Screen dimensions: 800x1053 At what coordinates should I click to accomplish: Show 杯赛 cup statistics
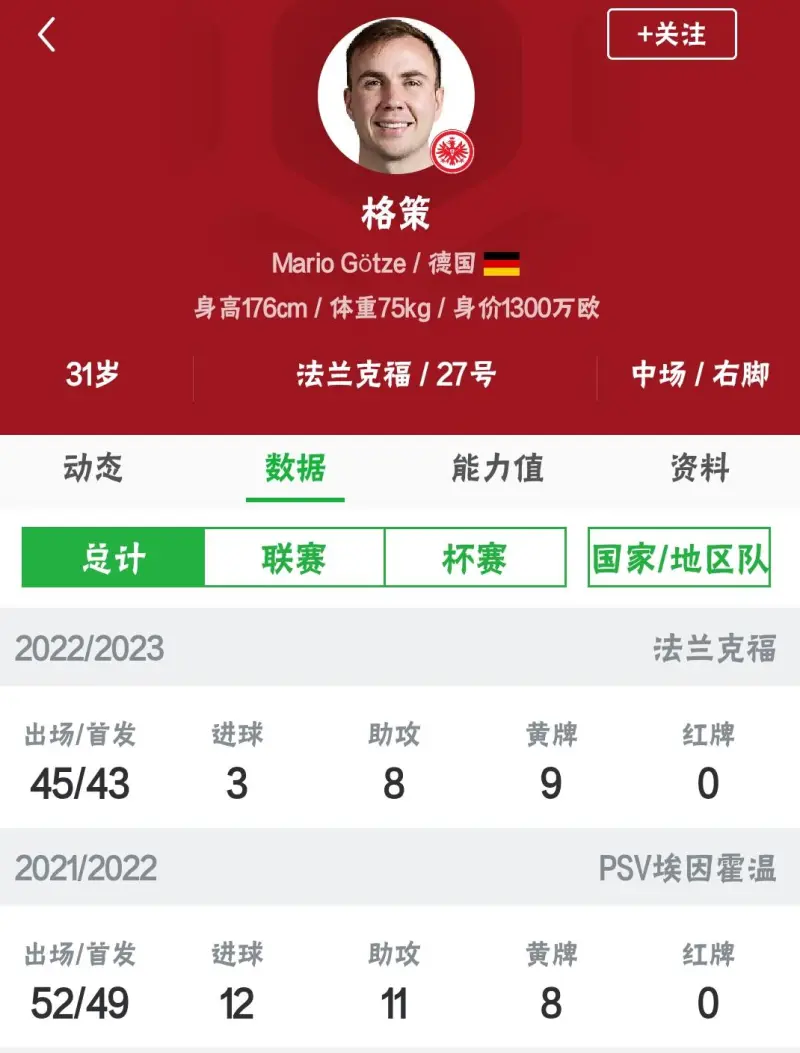tap(475, 557)
